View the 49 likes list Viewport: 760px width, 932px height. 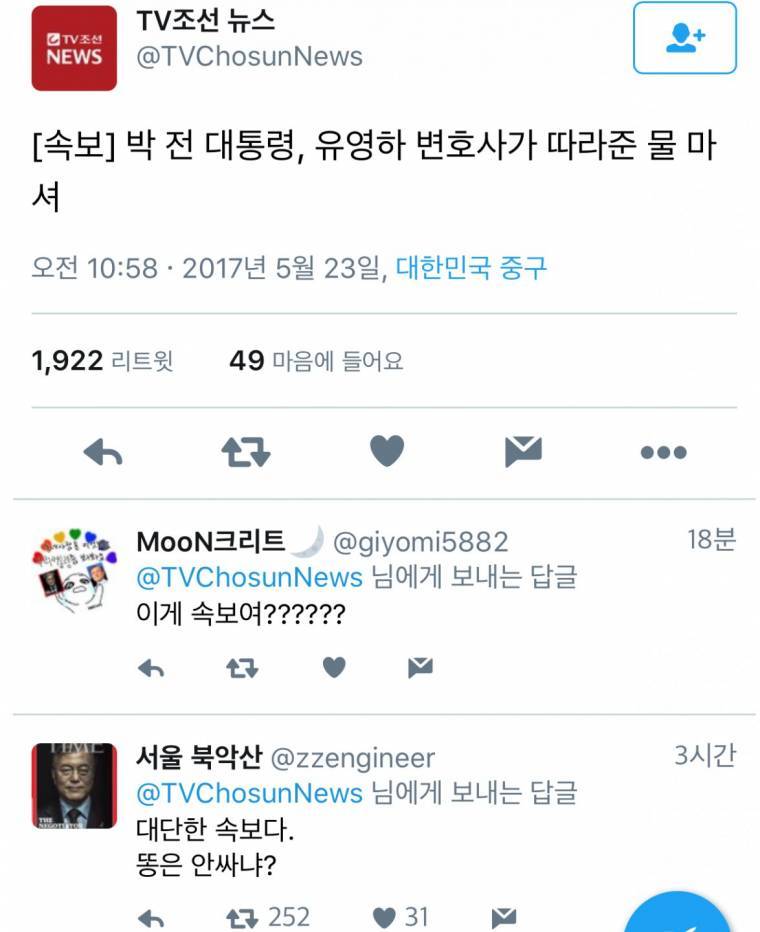(x=316, y=361)
